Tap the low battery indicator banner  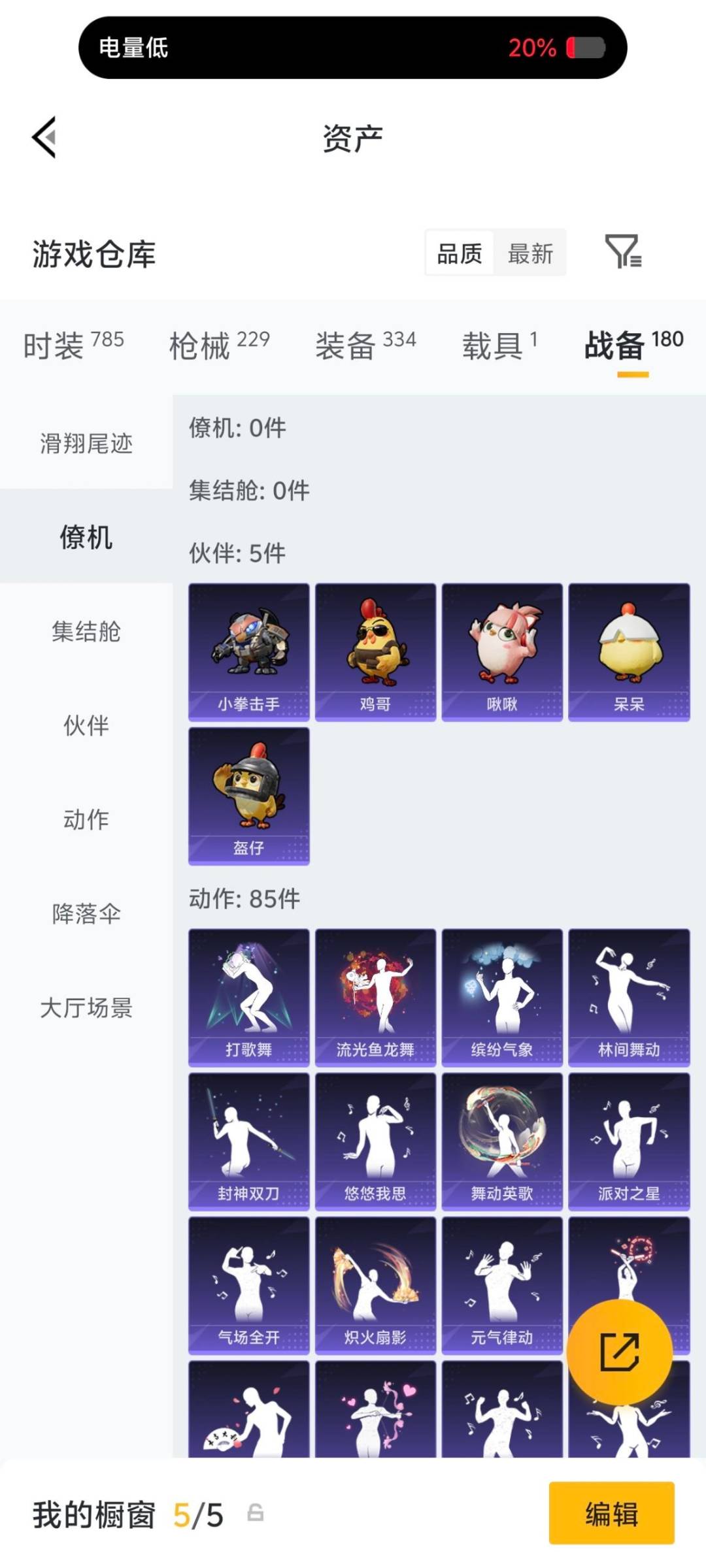(x=353, y=47)
